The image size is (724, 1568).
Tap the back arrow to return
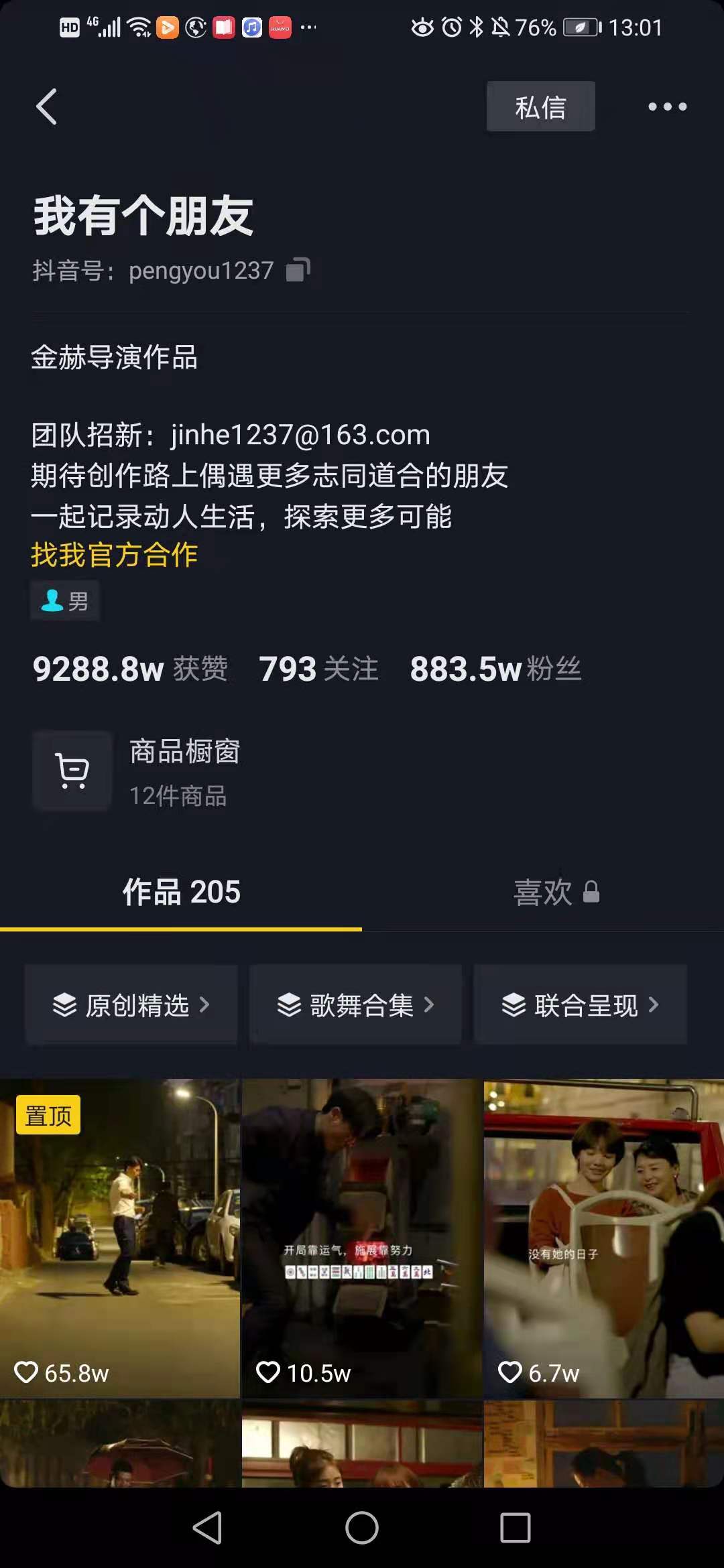47,107
